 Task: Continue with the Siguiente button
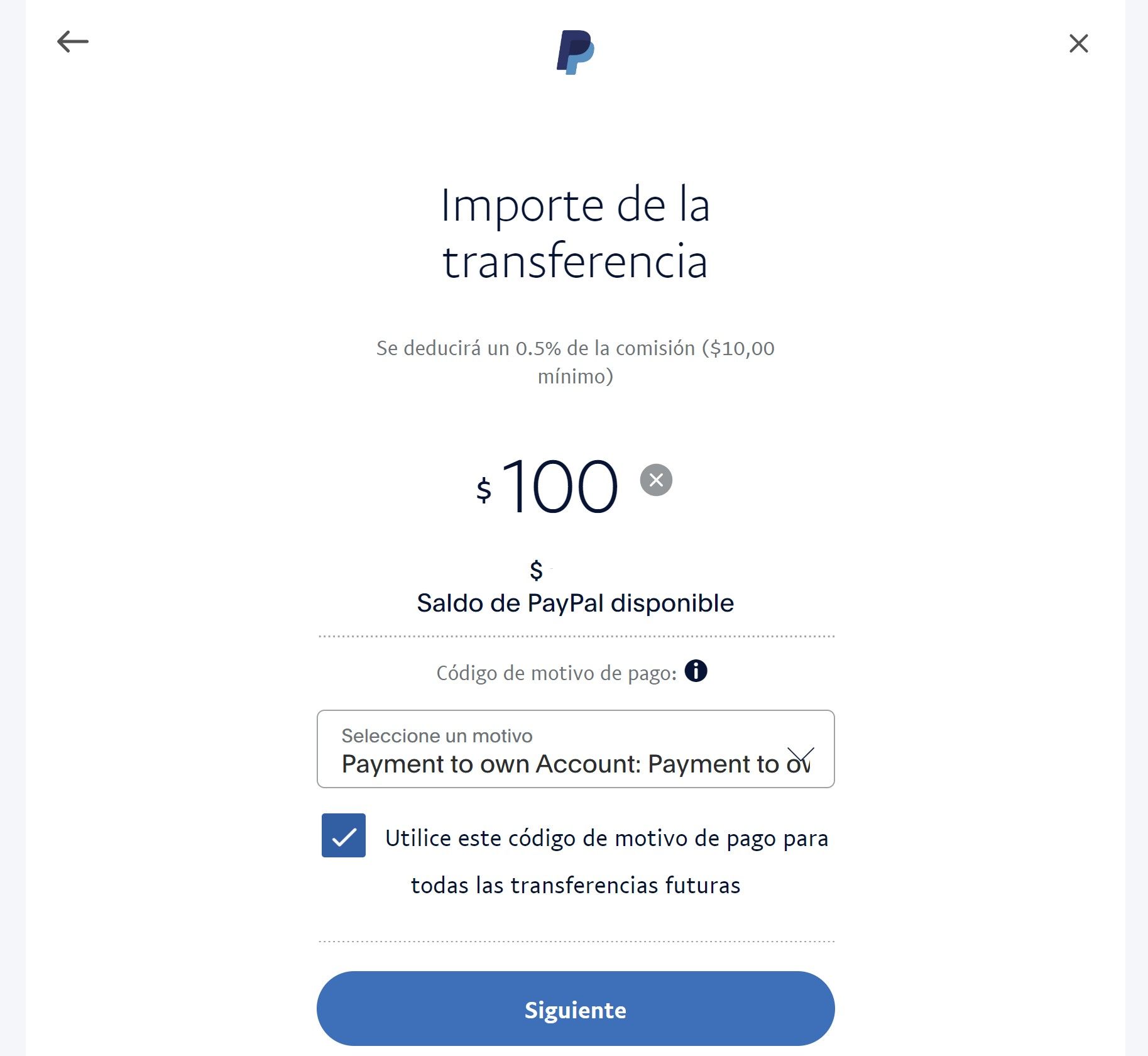click(575, 1009)
